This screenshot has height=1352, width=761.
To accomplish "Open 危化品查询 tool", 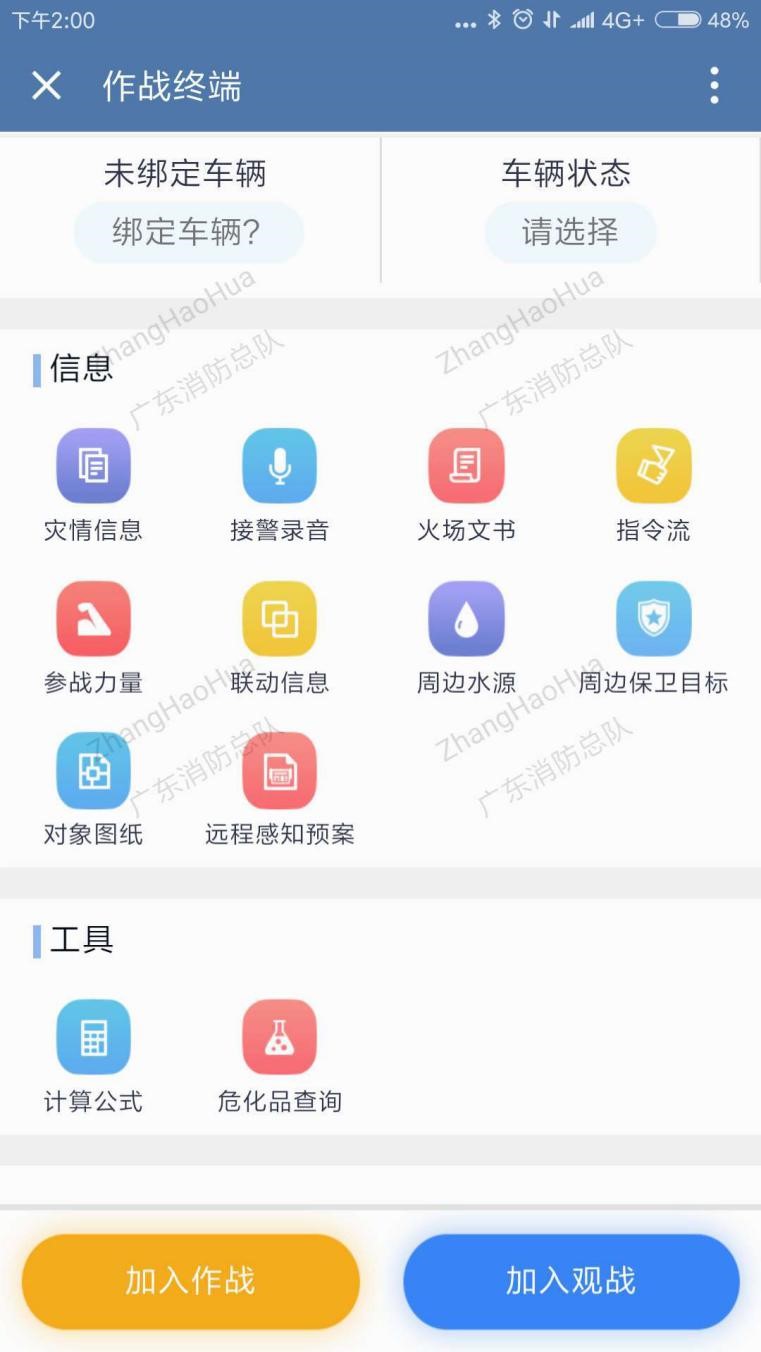I will pyautogui.click(x=279, y=1038).
